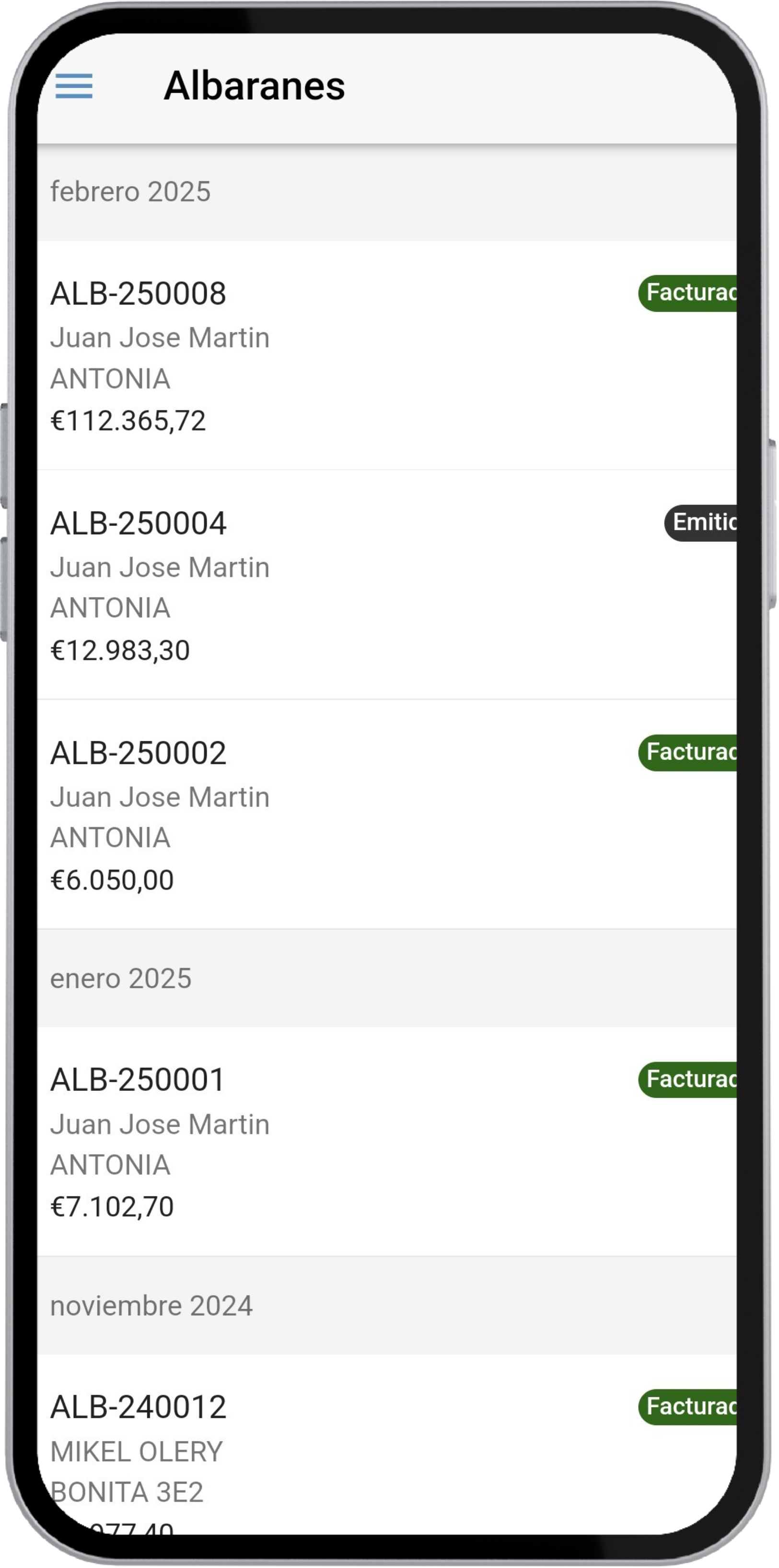The width and height of the screenshot is (779, 1568).
Task: Open delivery note ALB-250004
Action: (387, 585)
